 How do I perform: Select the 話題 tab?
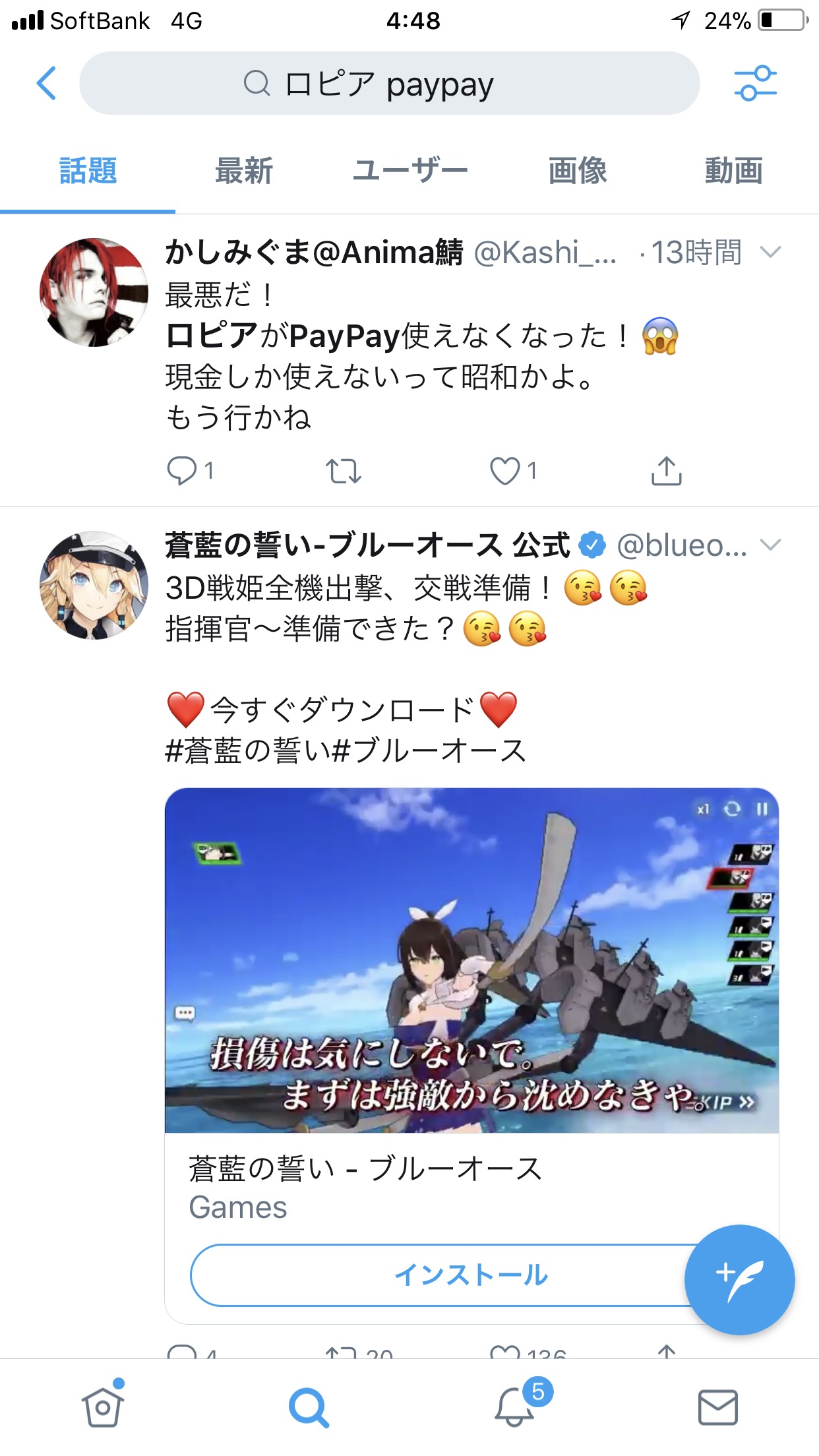pyautogui.click(x=88, y=171)
